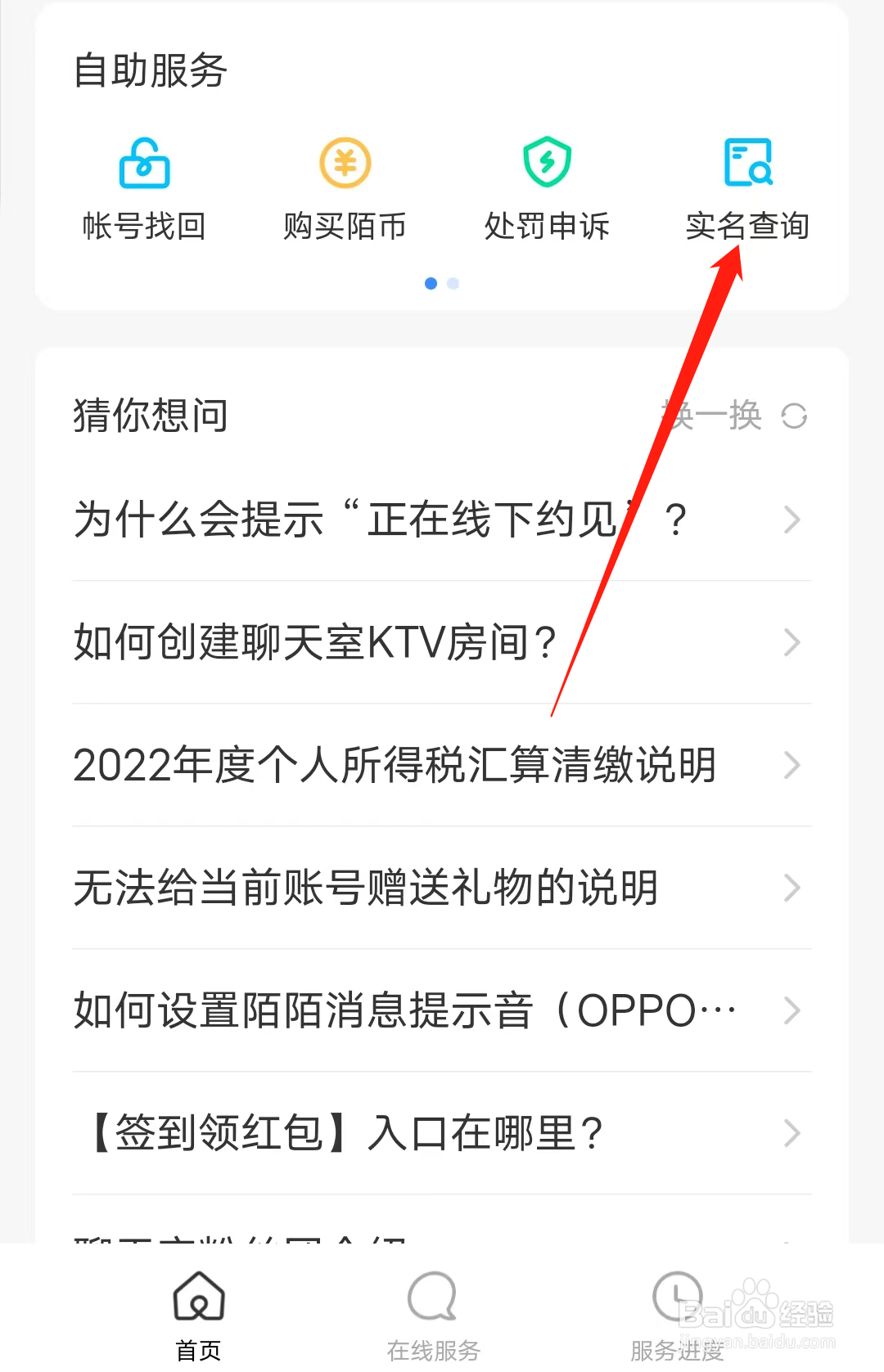The width and height of the screenshot is (884, 1372).
Task: Click the 换一换 refresh icon
Action: [x=792, y=416]
